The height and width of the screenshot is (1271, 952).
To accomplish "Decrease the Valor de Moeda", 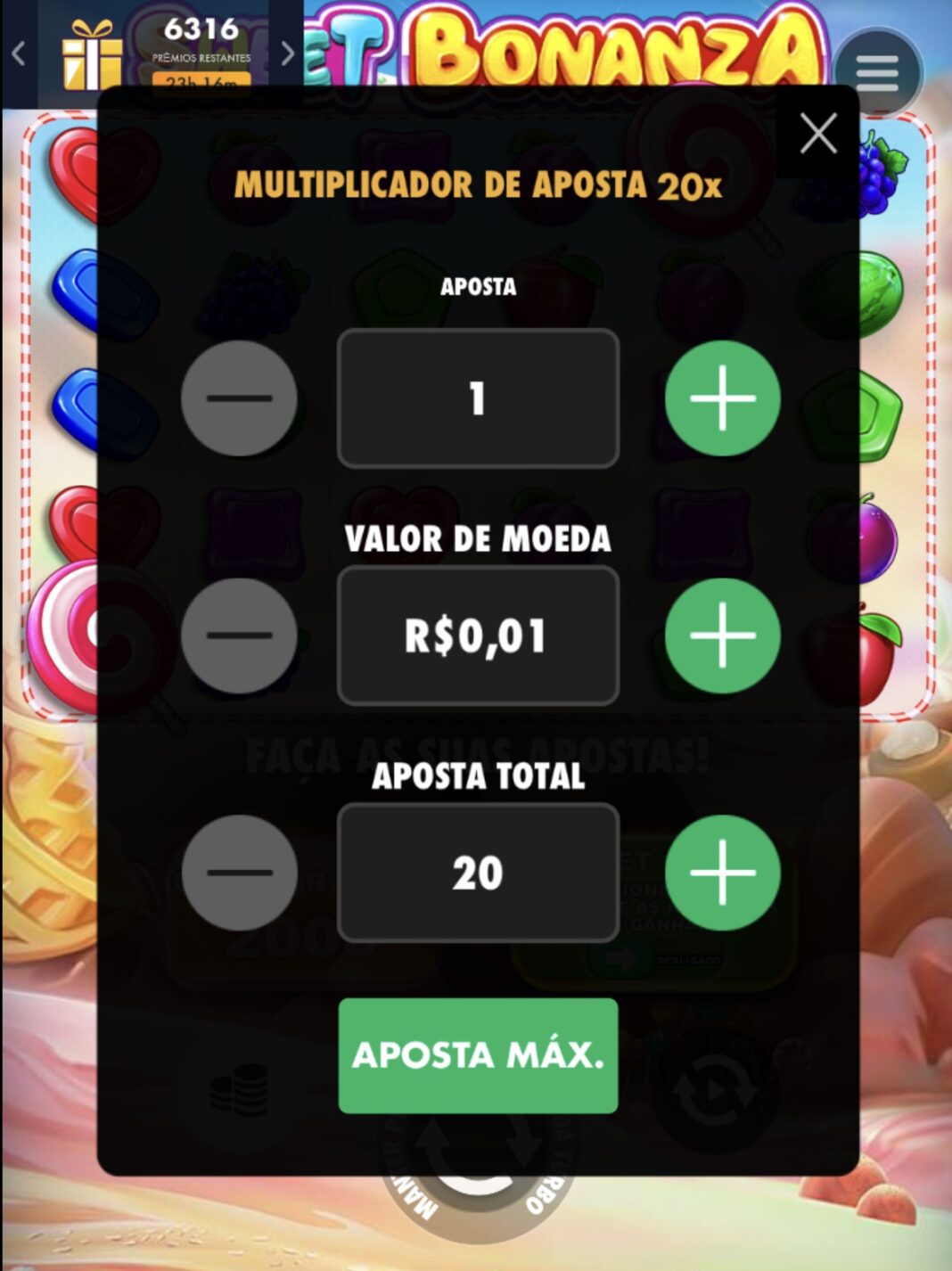I will point(239,635).
